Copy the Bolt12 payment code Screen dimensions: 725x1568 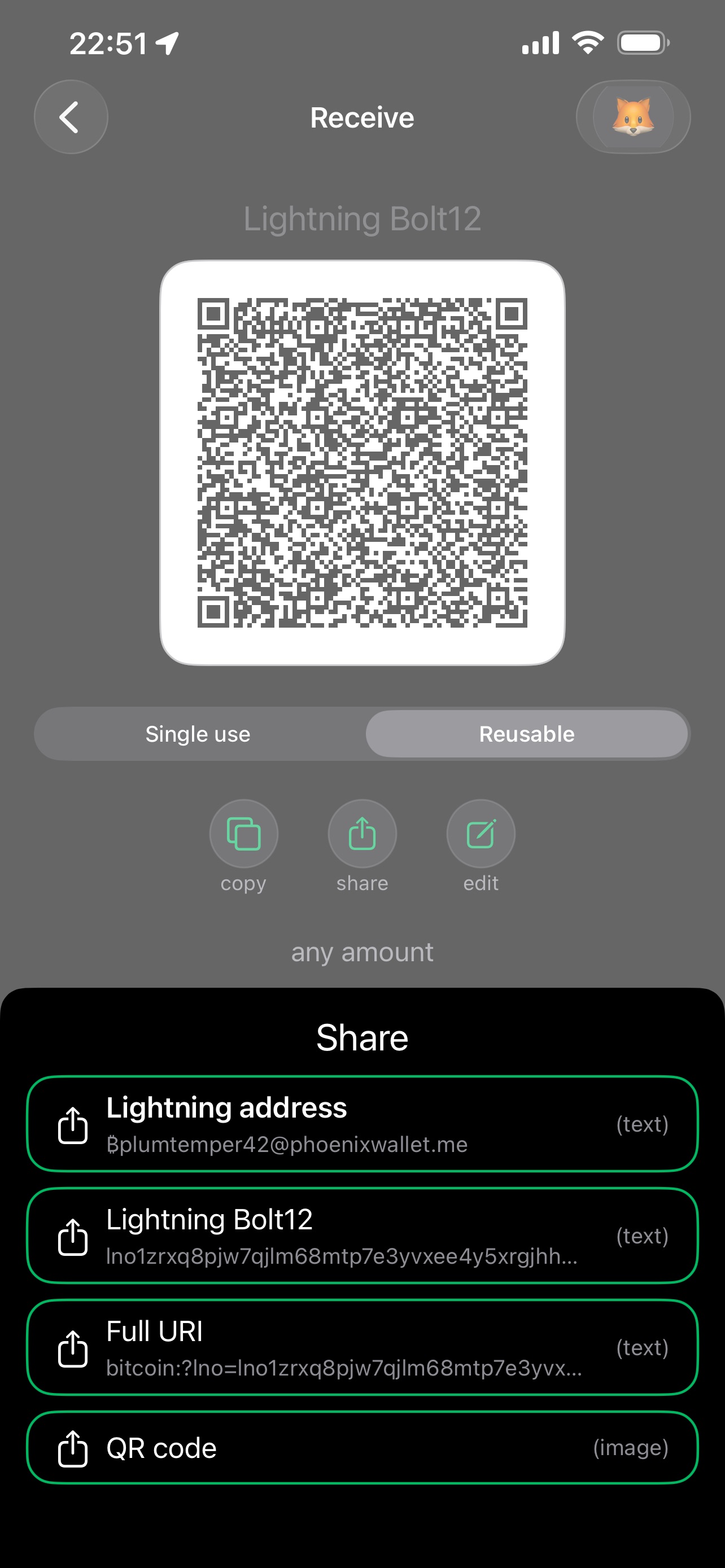243,833
